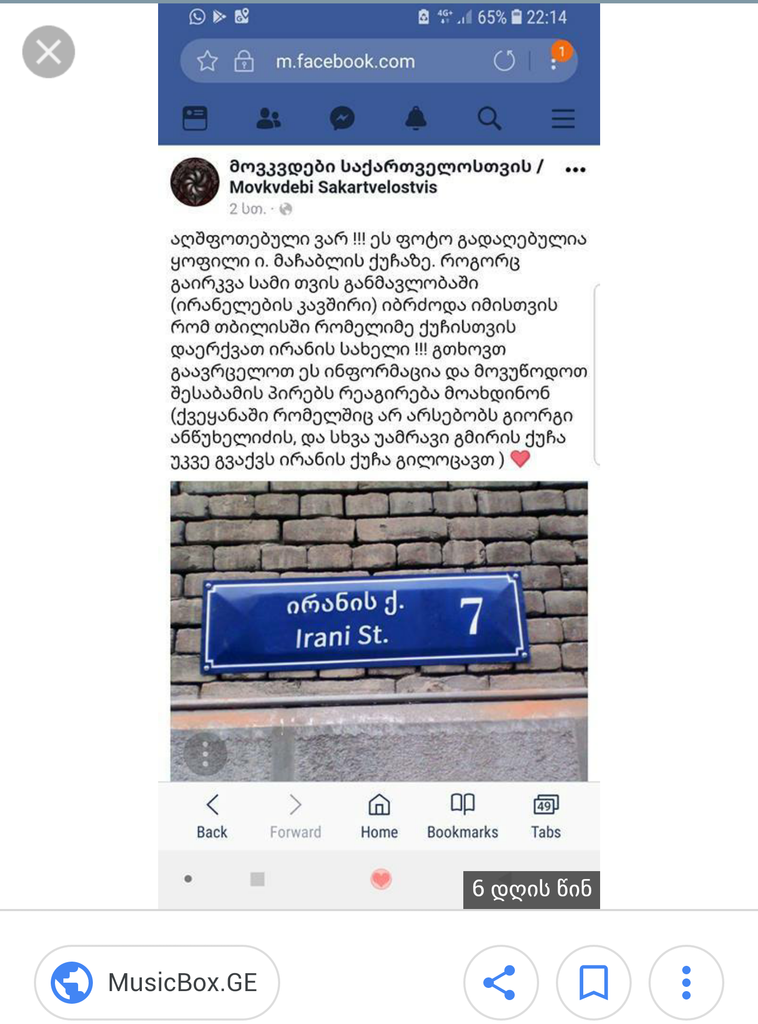758x1024 pixels.
Task: Open the Facebook hamburger menu
Action: point(563,117)
